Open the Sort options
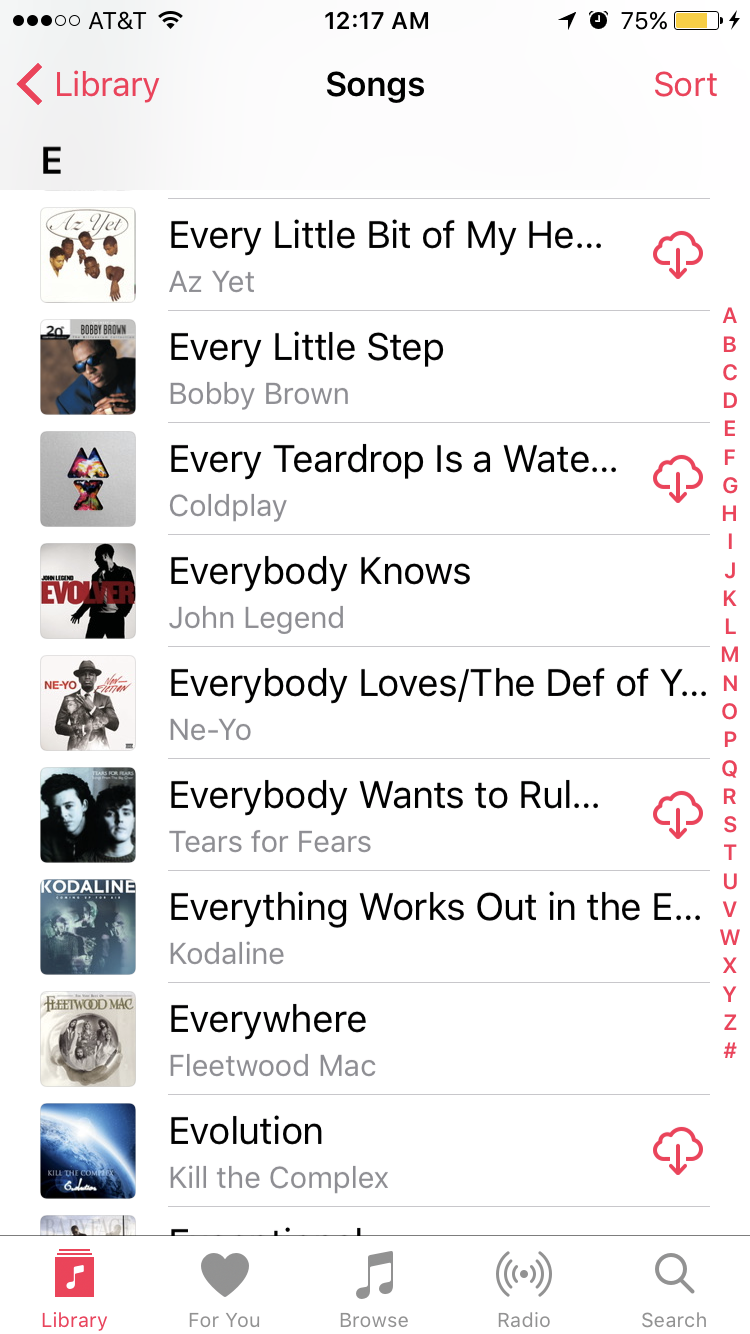This screenshot has height=1334, width=750. pyautogui.click(x=685, y=85)
